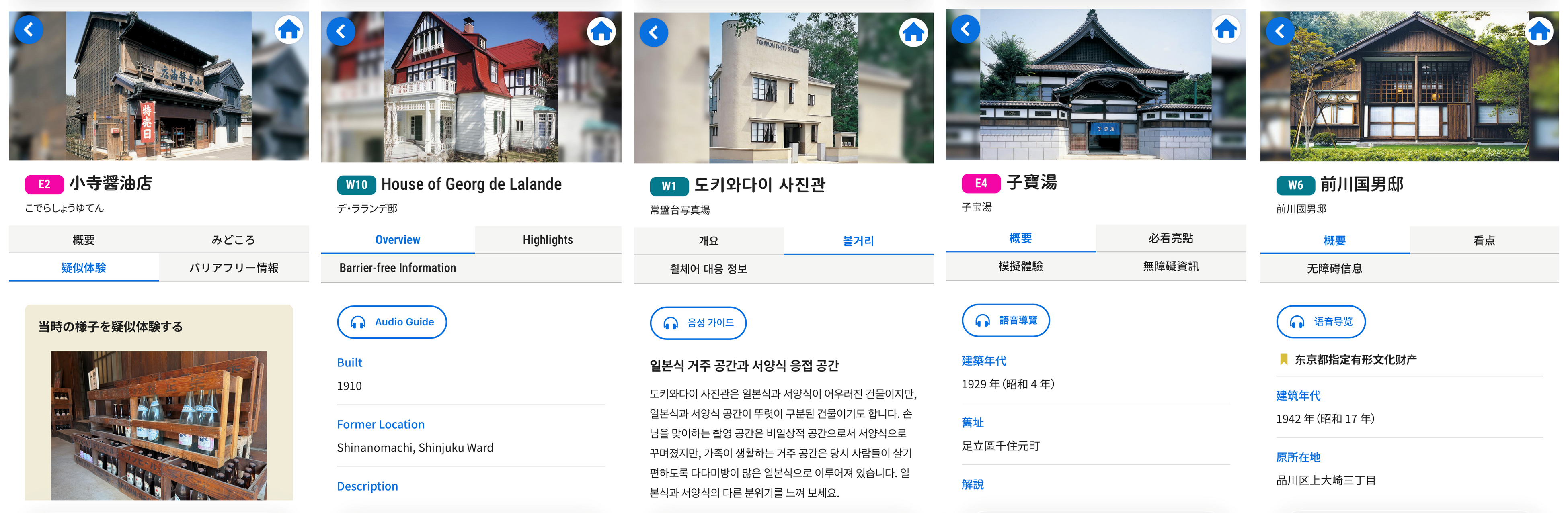Screen dimensions: 1568x513
Task: Tap the home icon on the 도키와다이 사진관 page
Action: [913, 32]
